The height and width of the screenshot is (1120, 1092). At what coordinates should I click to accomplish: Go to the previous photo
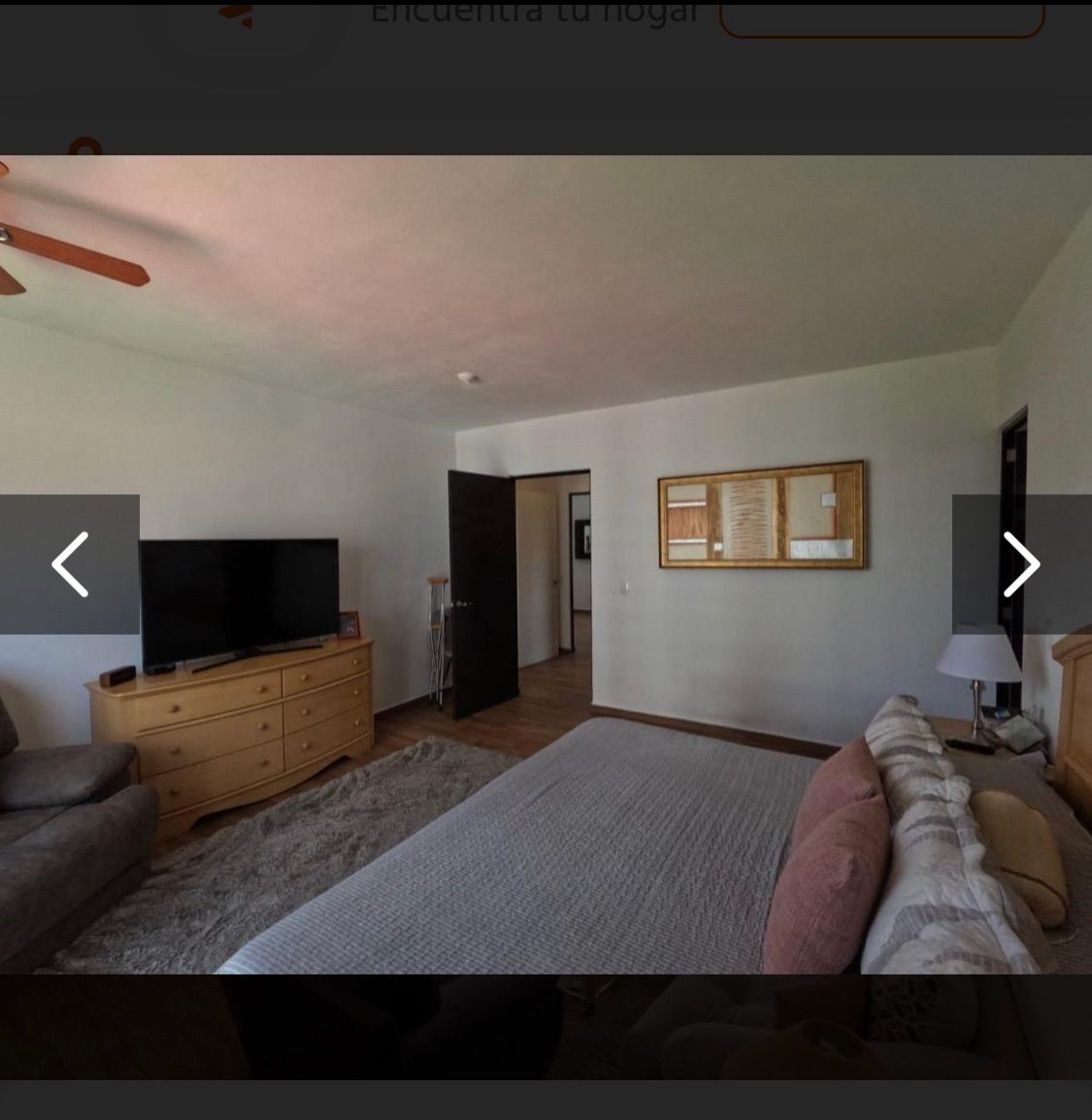pyautogui.click(x=69, y=564)
